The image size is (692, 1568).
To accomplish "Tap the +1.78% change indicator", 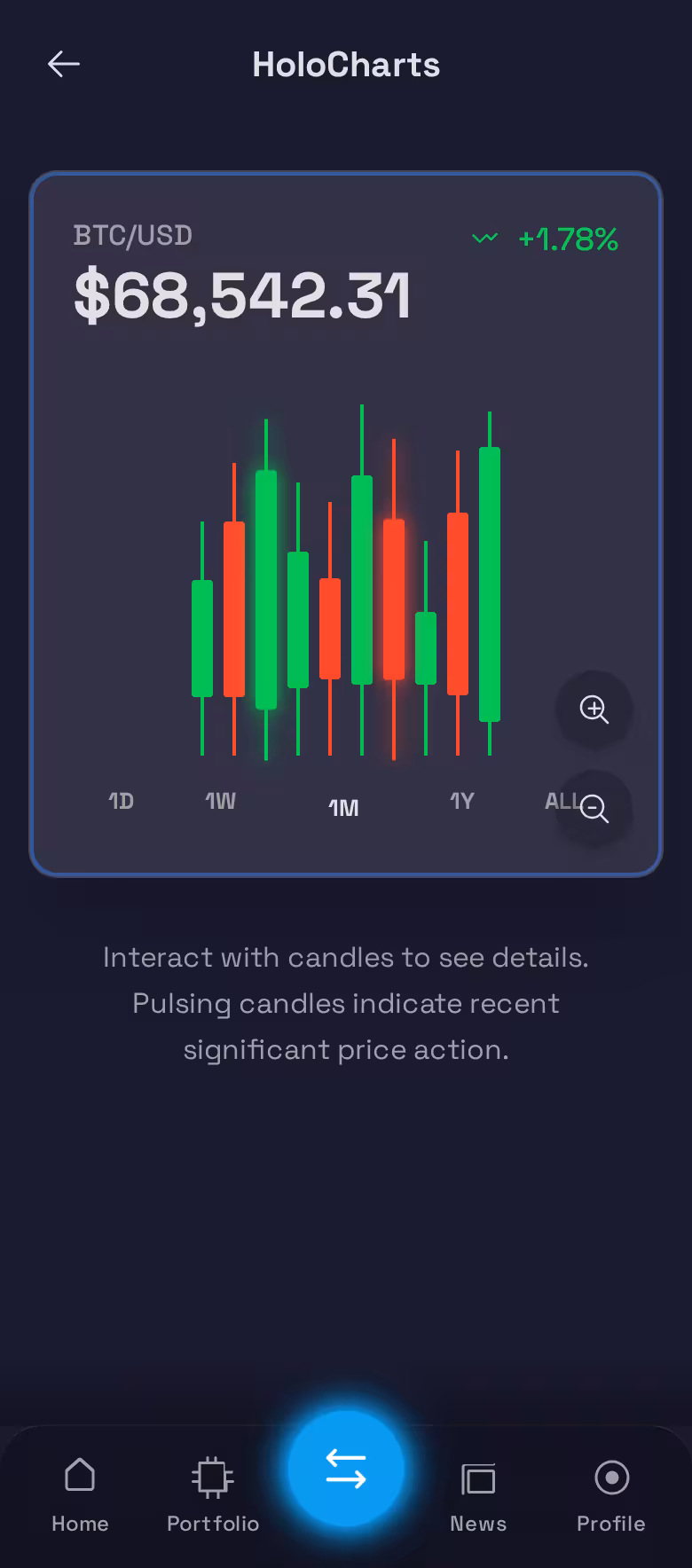I will click(x=569, y=238).
